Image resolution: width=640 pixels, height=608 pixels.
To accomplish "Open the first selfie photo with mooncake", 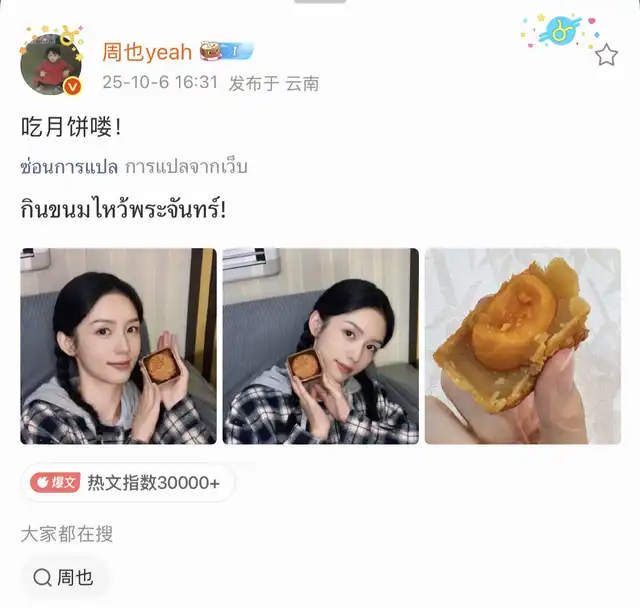I will (118, 346).
